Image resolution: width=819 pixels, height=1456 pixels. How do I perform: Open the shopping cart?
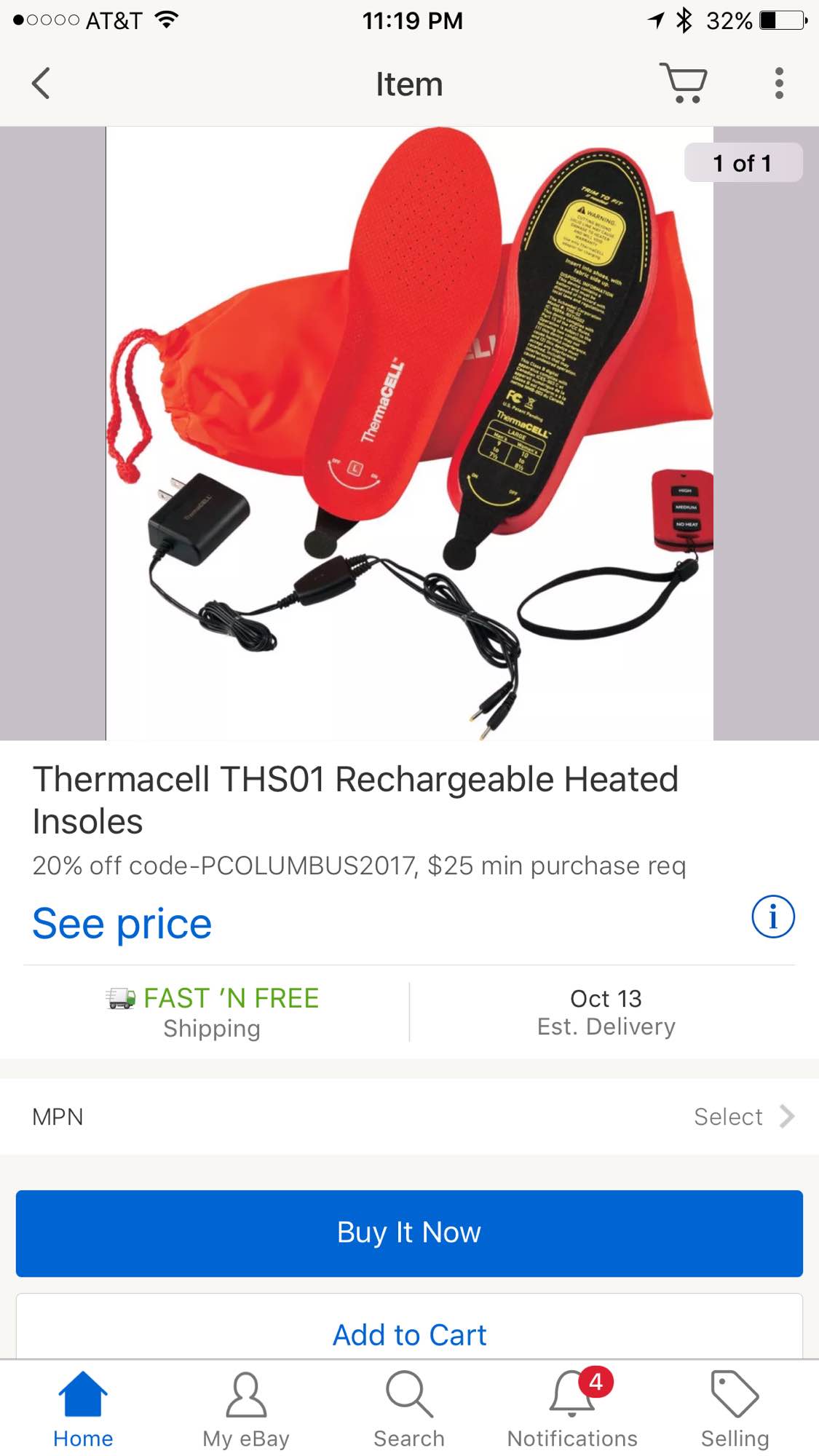coord(684,83)
